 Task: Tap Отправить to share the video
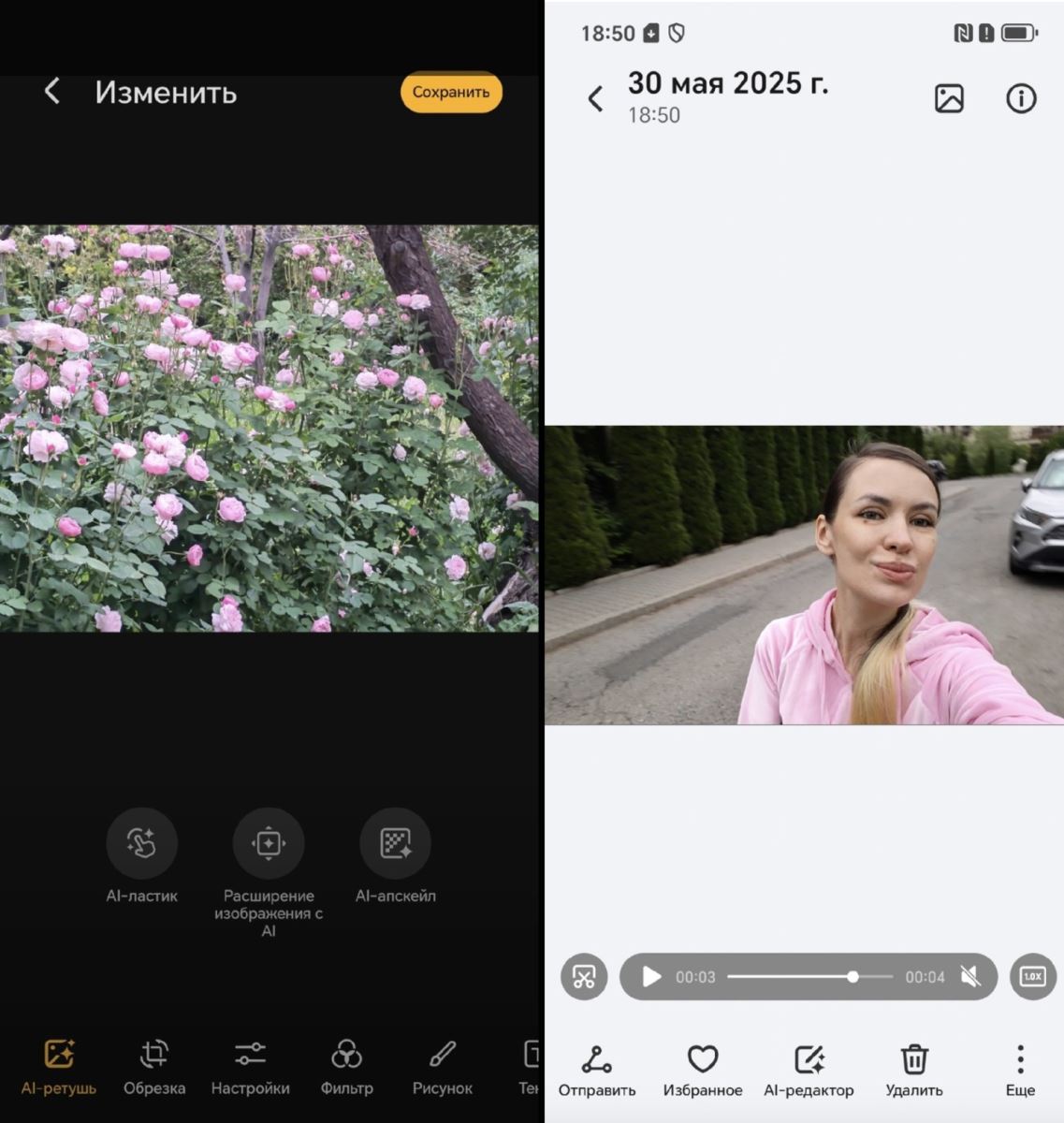click(597, 1071)
